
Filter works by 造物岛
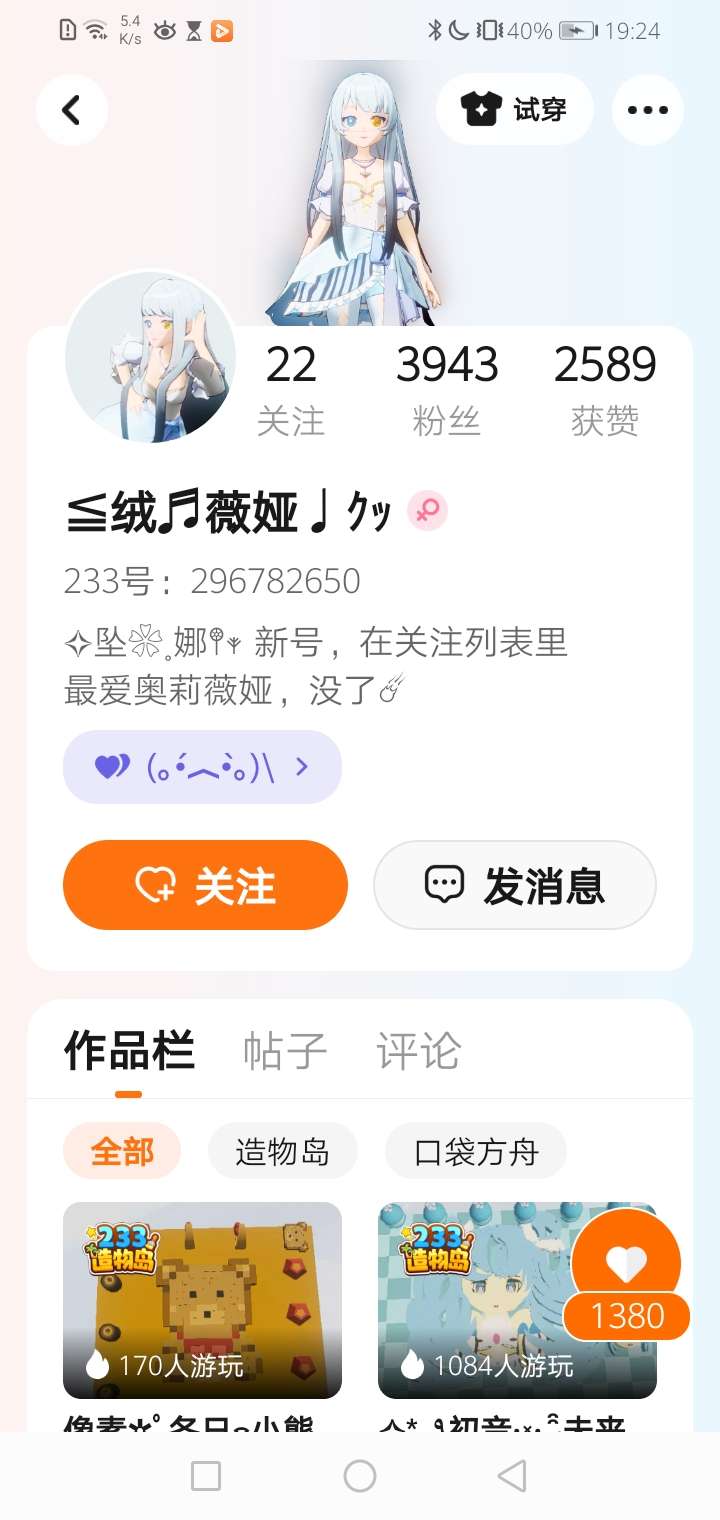(282, 1151)
